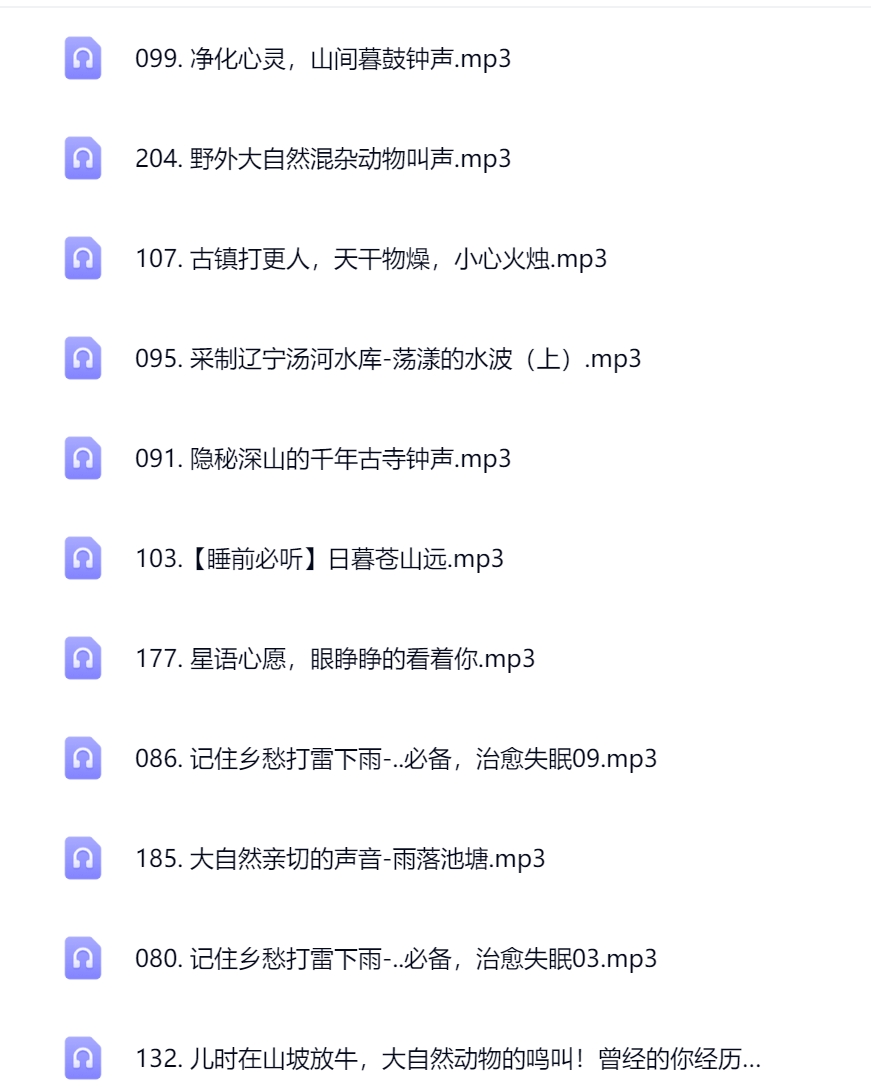The image size is (871, 1087).
Task: Click the audio icon for file 095
Action: (83, 360)
